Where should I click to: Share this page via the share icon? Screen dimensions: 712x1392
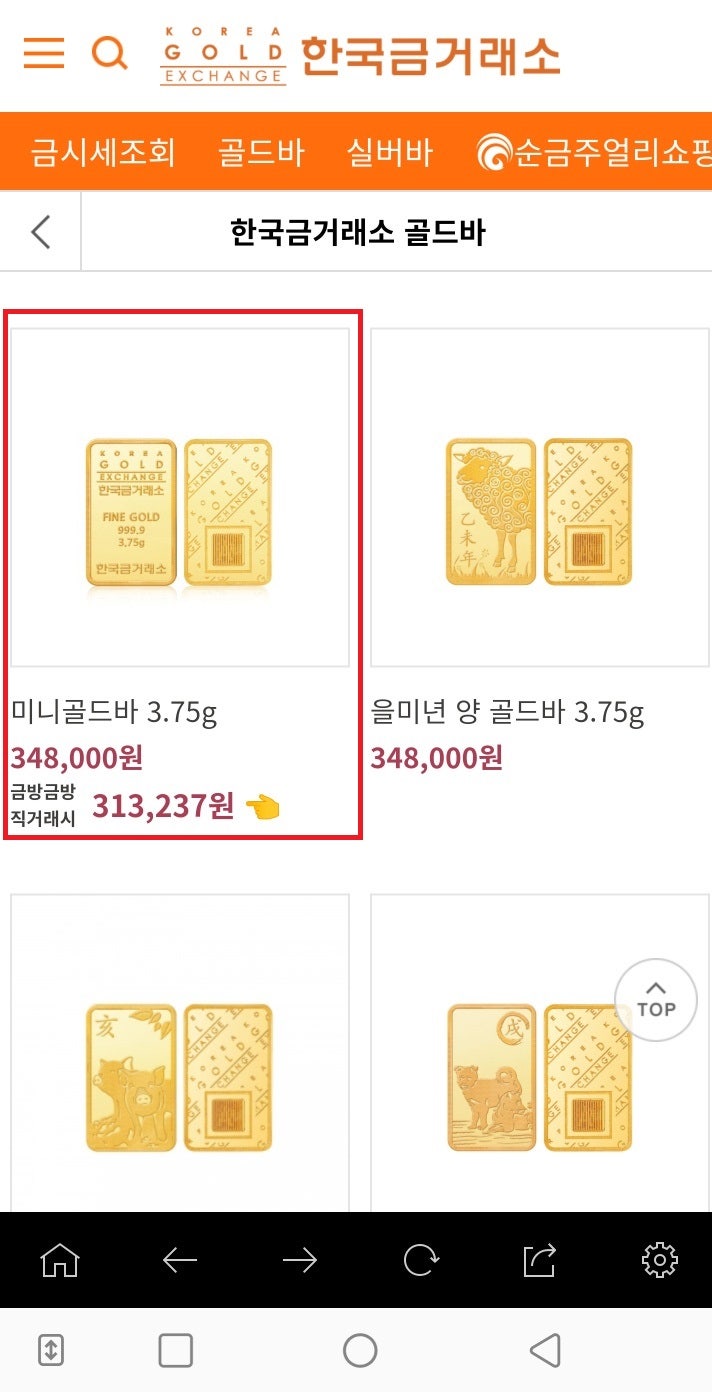click(540, 1261)
